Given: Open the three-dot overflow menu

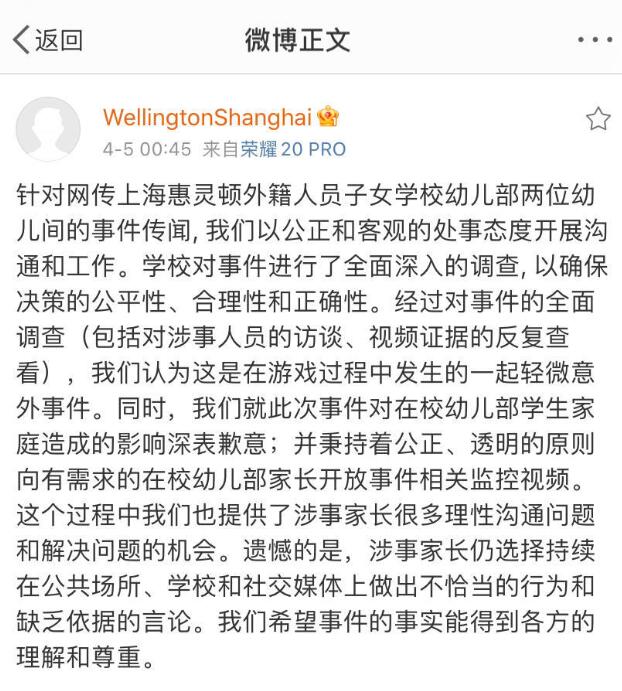Looking at the screenshot, I should click(x=594, y=41).
